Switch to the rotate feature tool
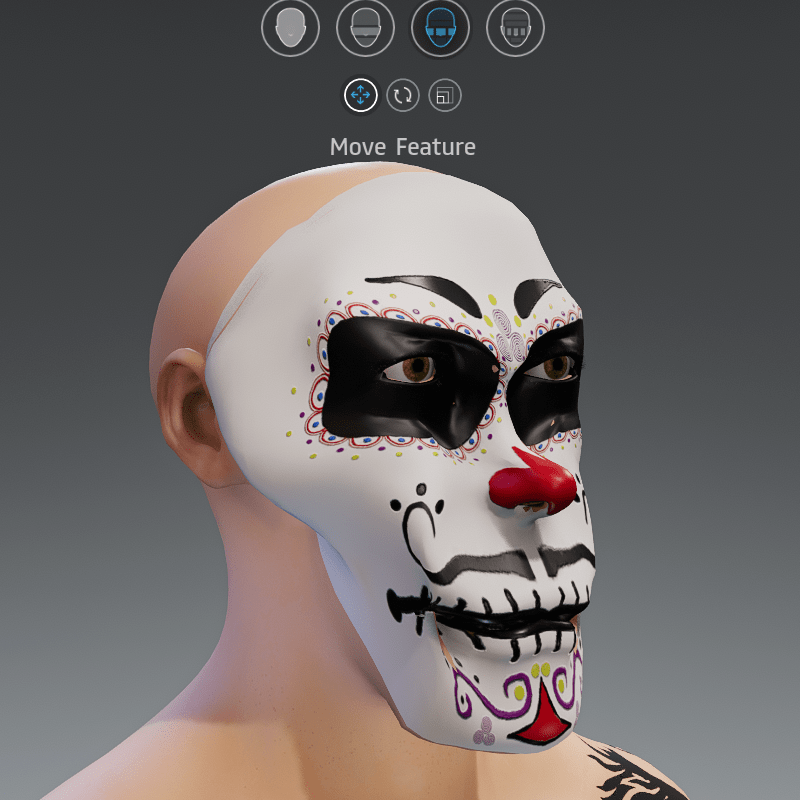Viewport: 800px width, 800px height. tap(403, 96)
